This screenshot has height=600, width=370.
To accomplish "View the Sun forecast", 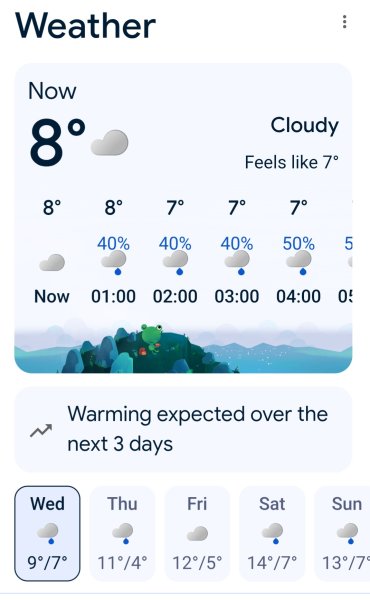I will pos(342,533).
